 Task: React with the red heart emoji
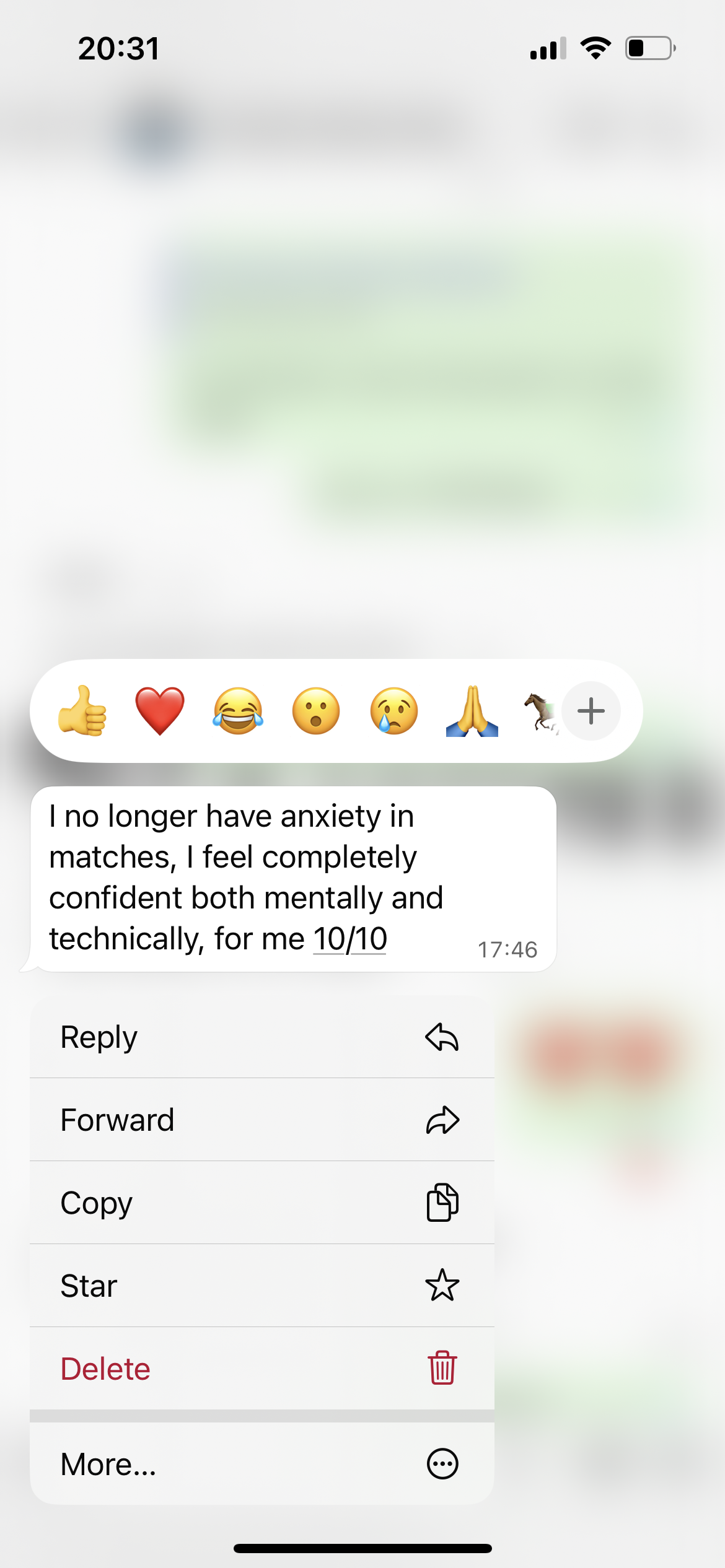point(160,711)
